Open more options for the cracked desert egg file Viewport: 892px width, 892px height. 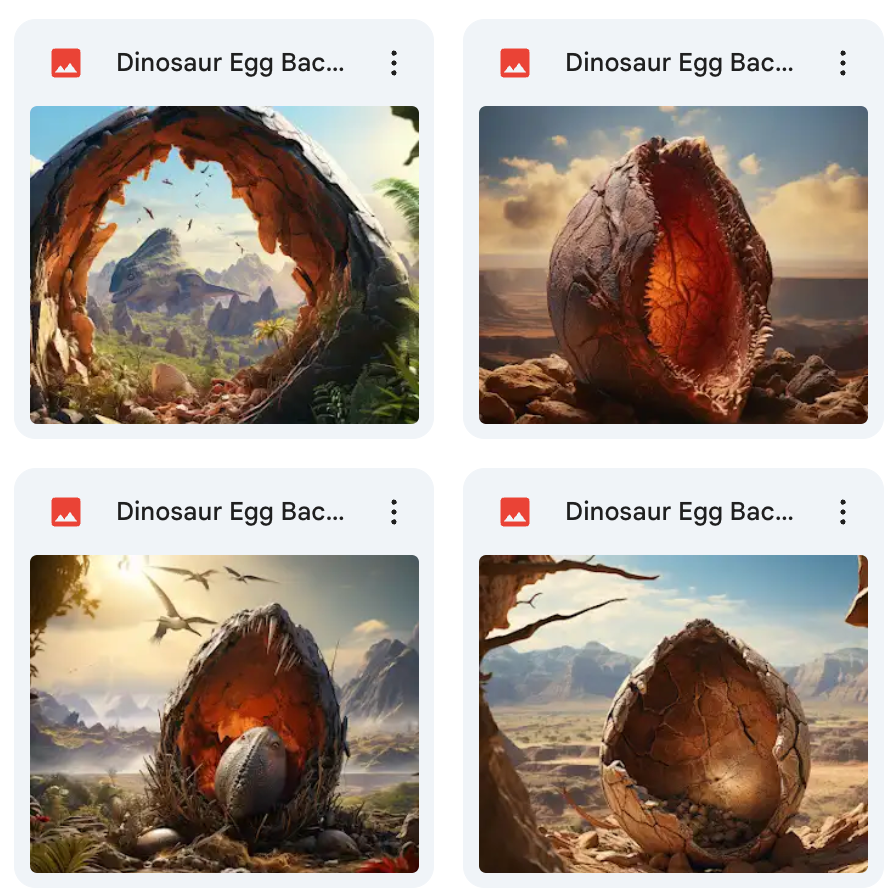(x=843, y=512)
